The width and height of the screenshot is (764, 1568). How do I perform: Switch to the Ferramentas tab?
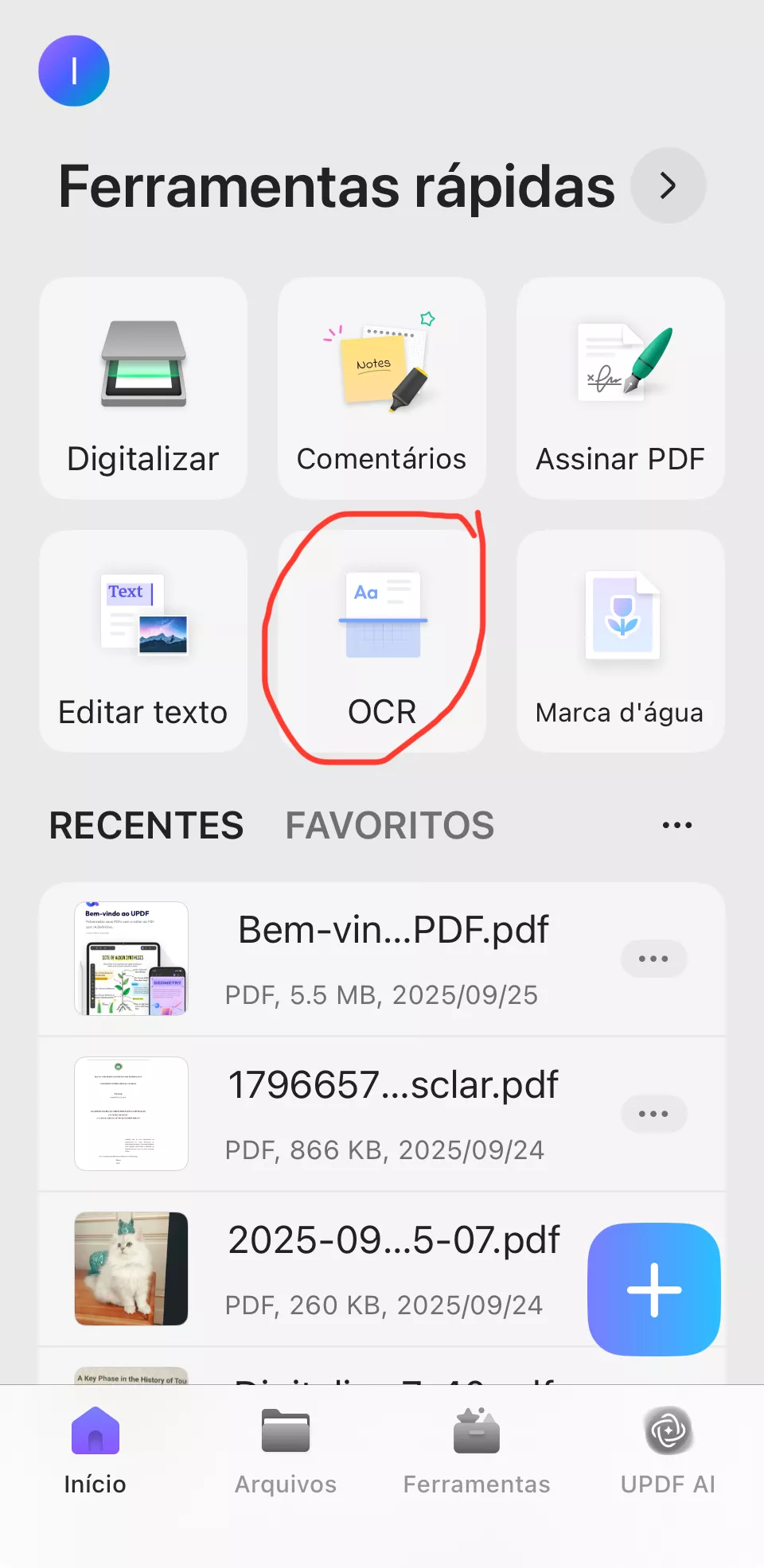point(477,1449)
